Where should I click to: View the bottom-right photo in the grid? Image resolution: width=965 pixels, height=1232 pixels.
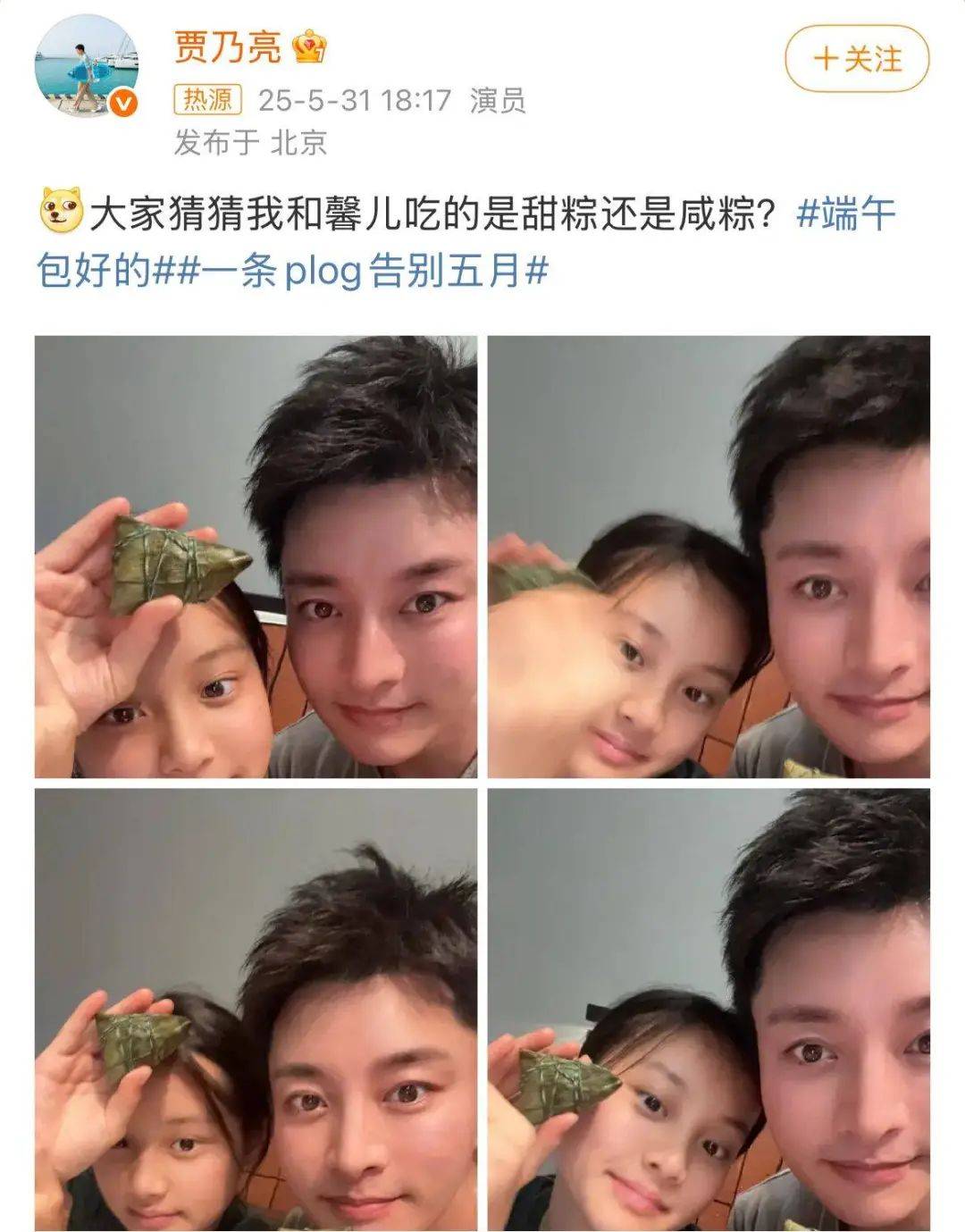[x=709, y=1010]
